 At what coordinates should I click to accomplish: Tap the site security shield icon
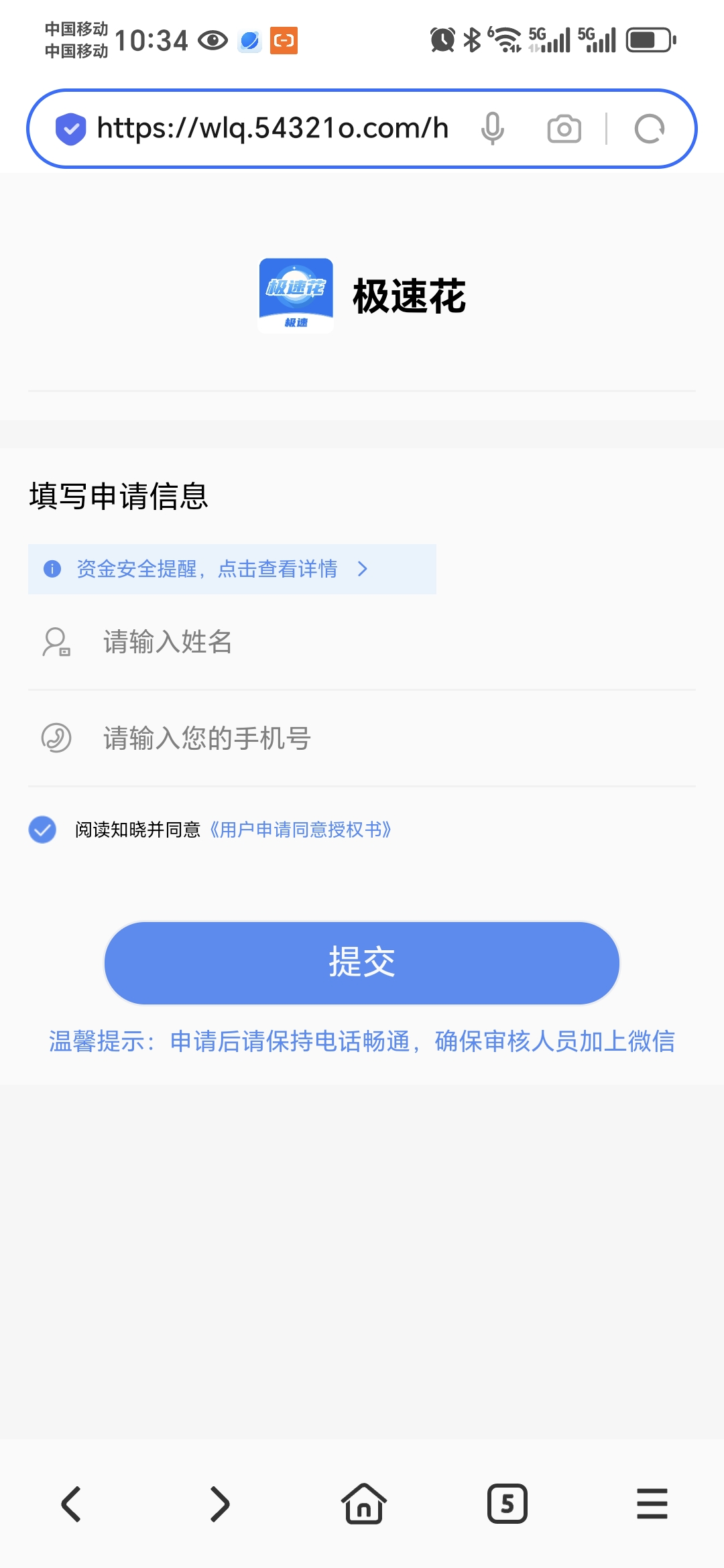pyautogui.click(x=70, y=129)
